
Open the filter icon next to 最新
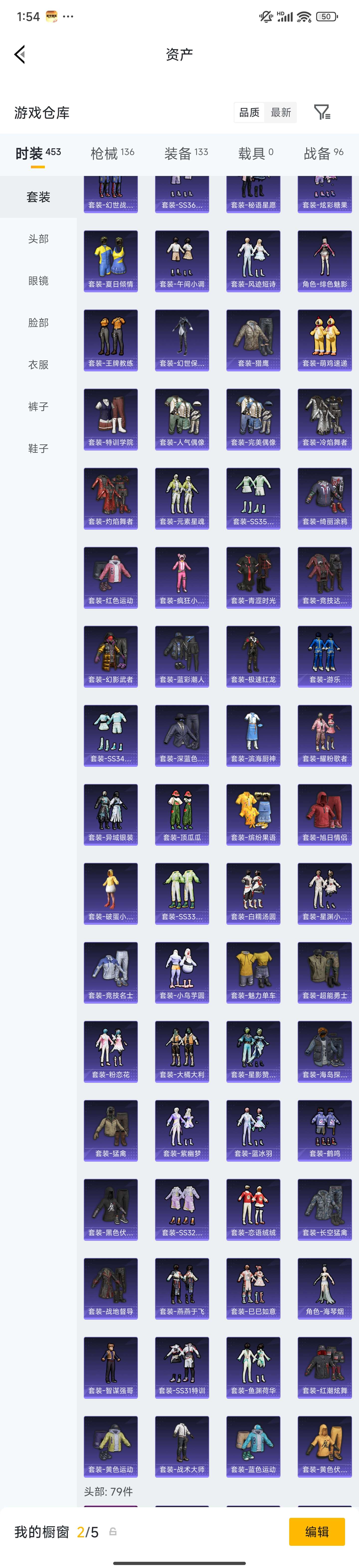[321, 112]
